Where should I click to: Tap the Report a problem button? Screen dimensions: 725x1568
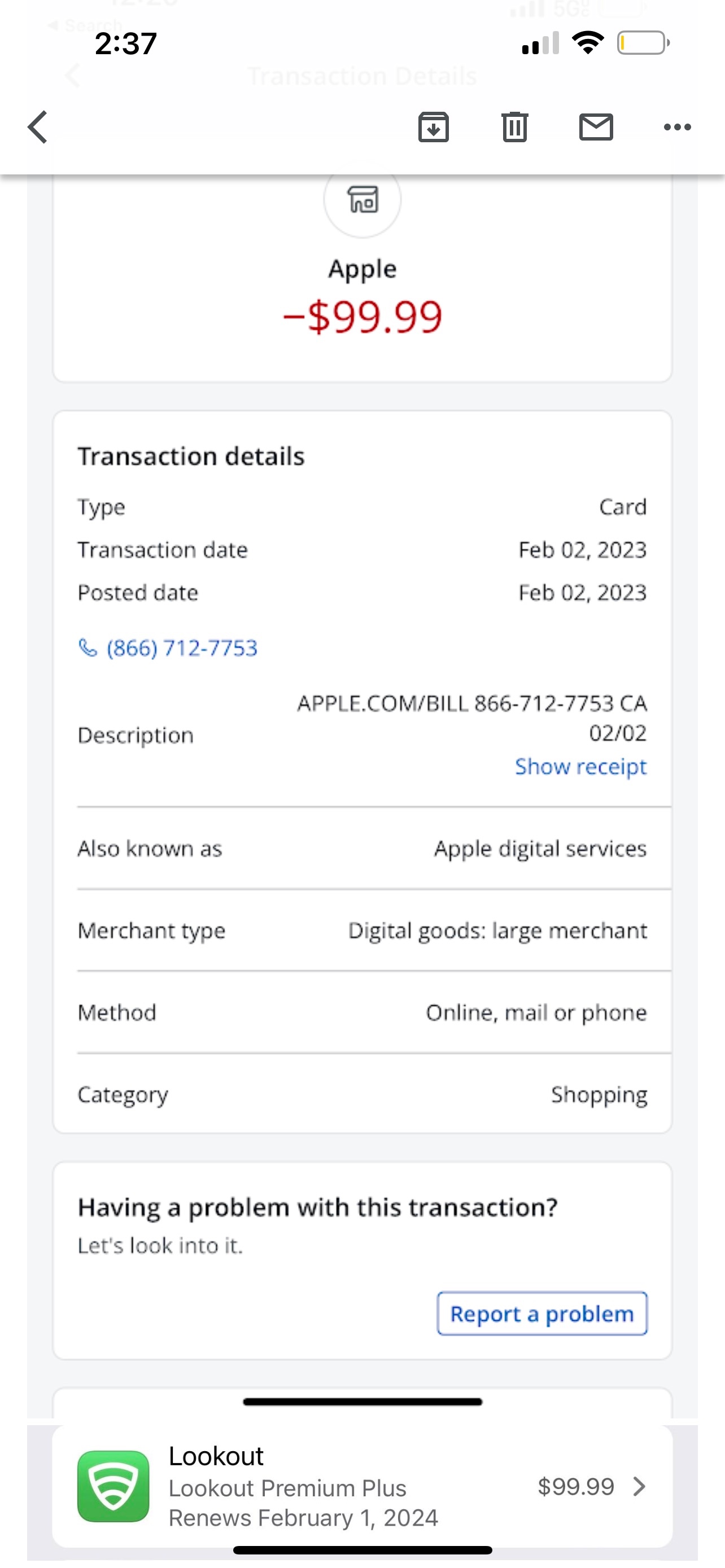point(541,1313)
